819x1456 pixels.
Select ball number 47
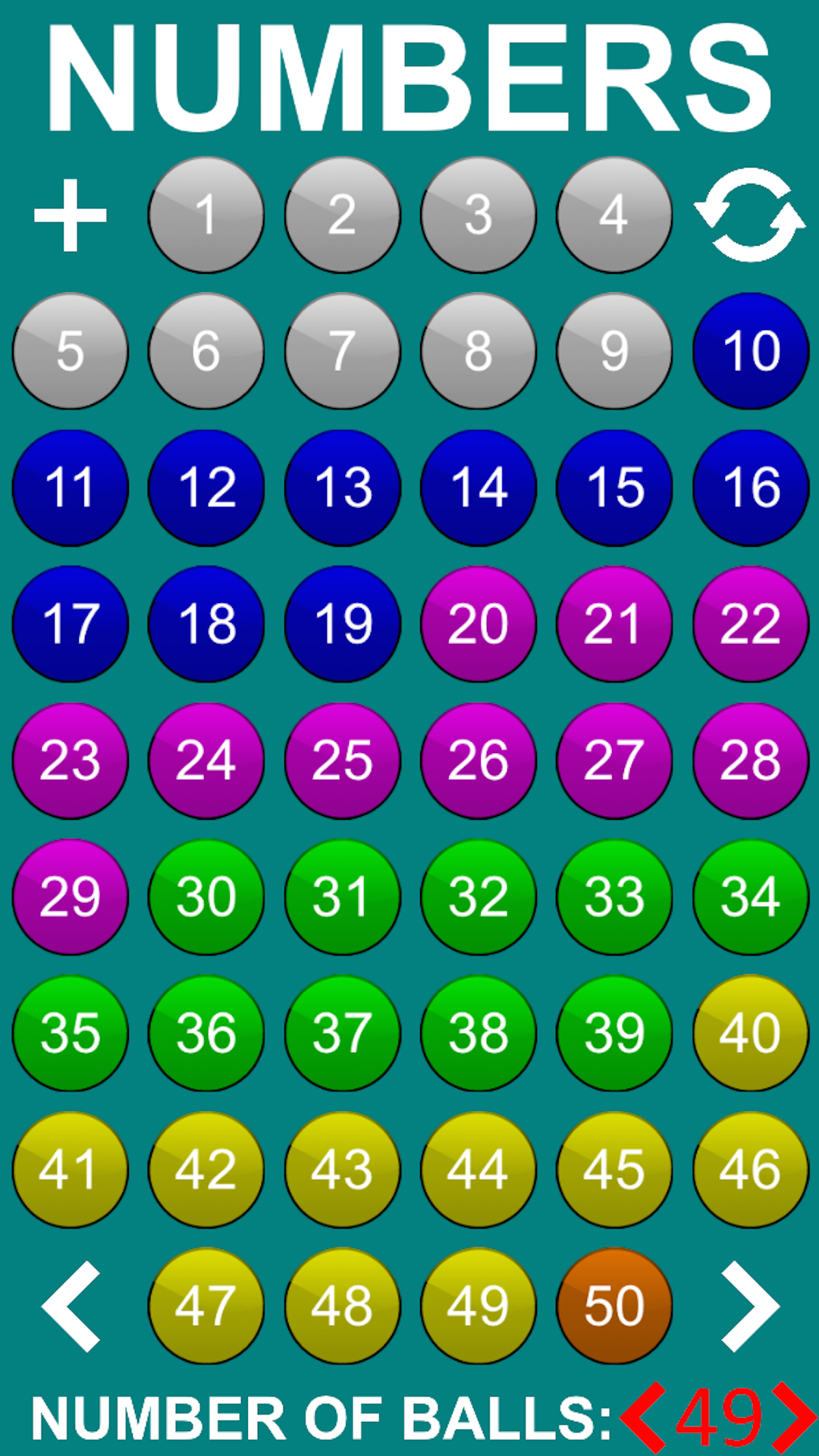[x=206, y=1307]
